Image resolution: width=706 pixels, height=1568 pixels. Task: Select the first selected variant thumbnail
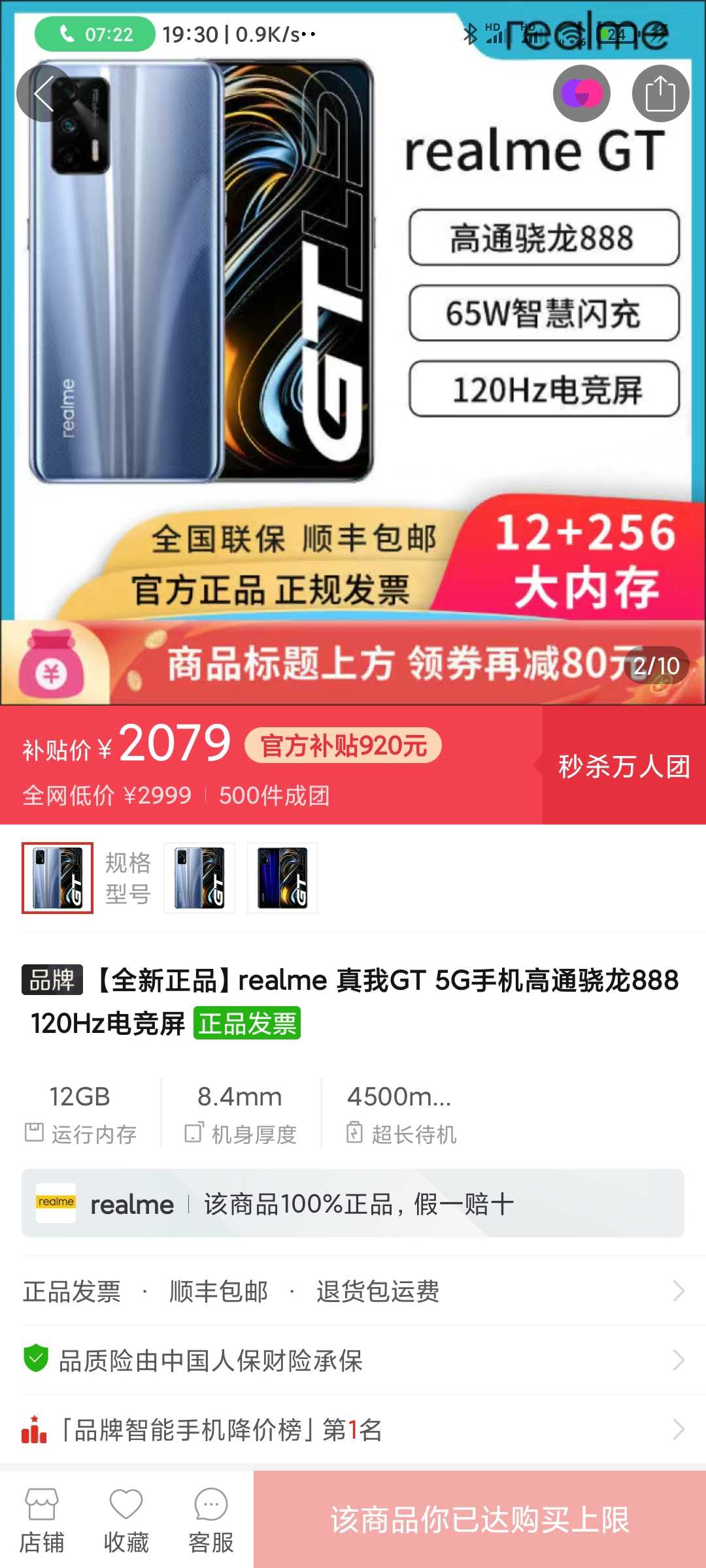pos(58,878)
